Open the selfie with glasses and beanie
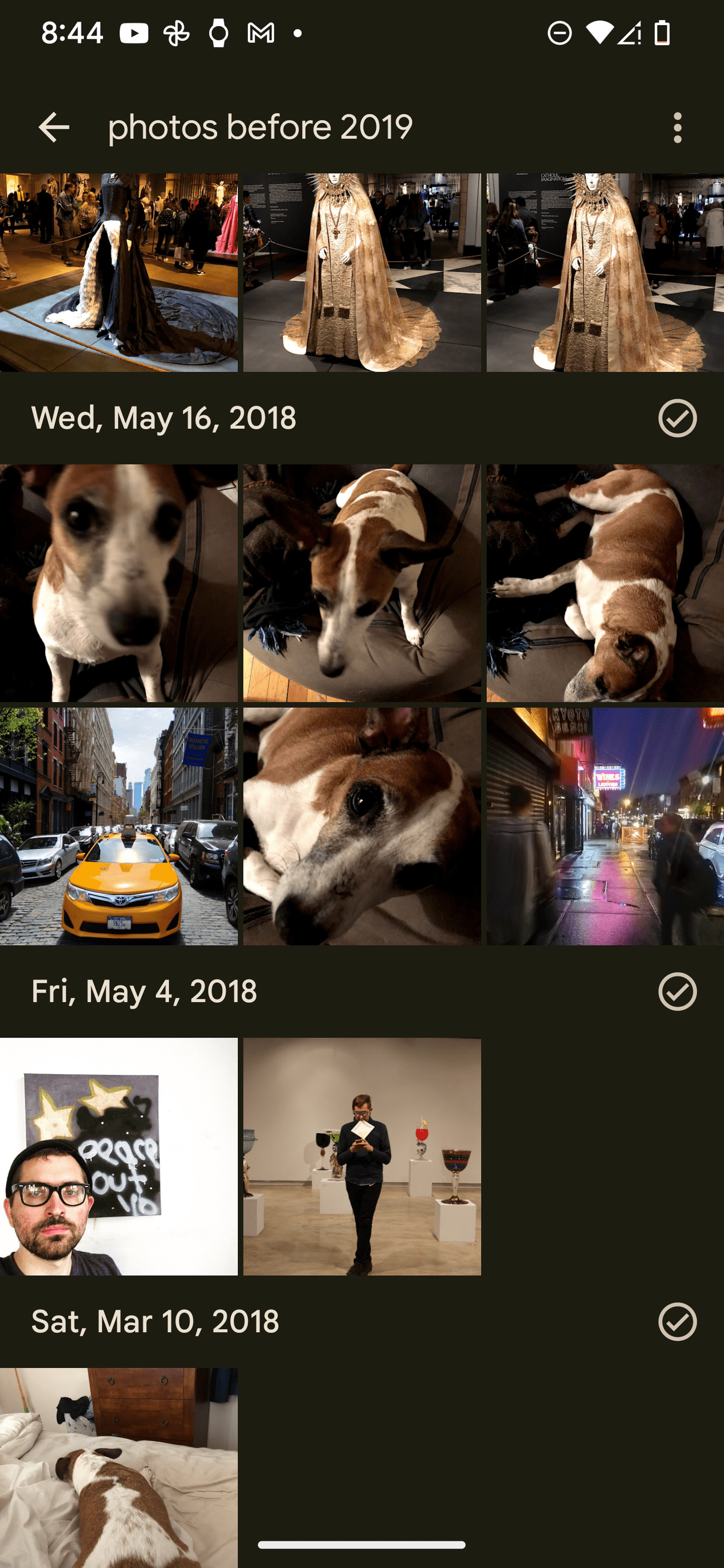Image resolution: width=724 pixels, height=1568 pixels. coord(119,1157)
